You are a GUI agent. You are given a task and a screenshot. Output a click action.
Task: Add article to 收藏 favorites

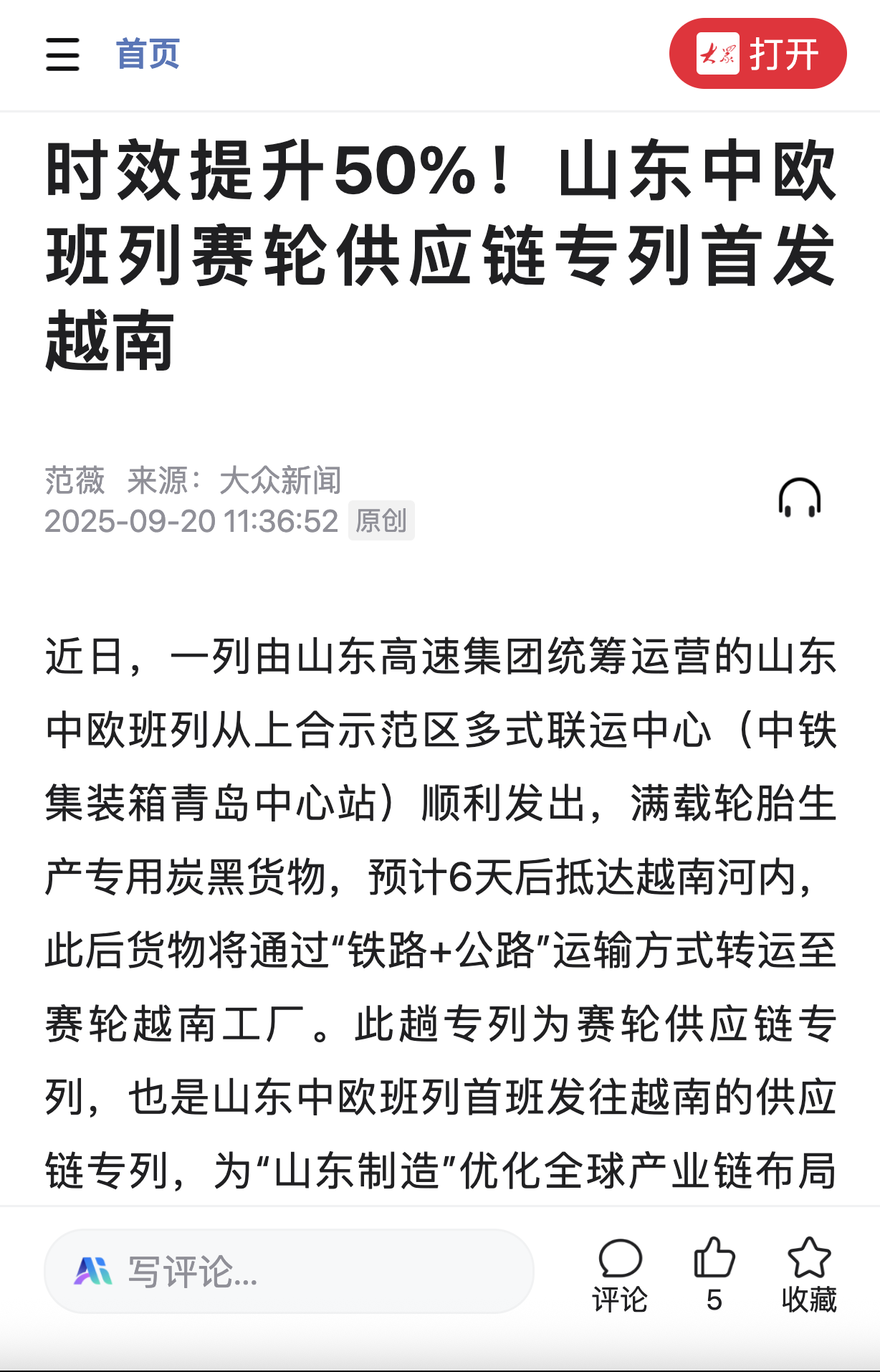coord(809,1274)
